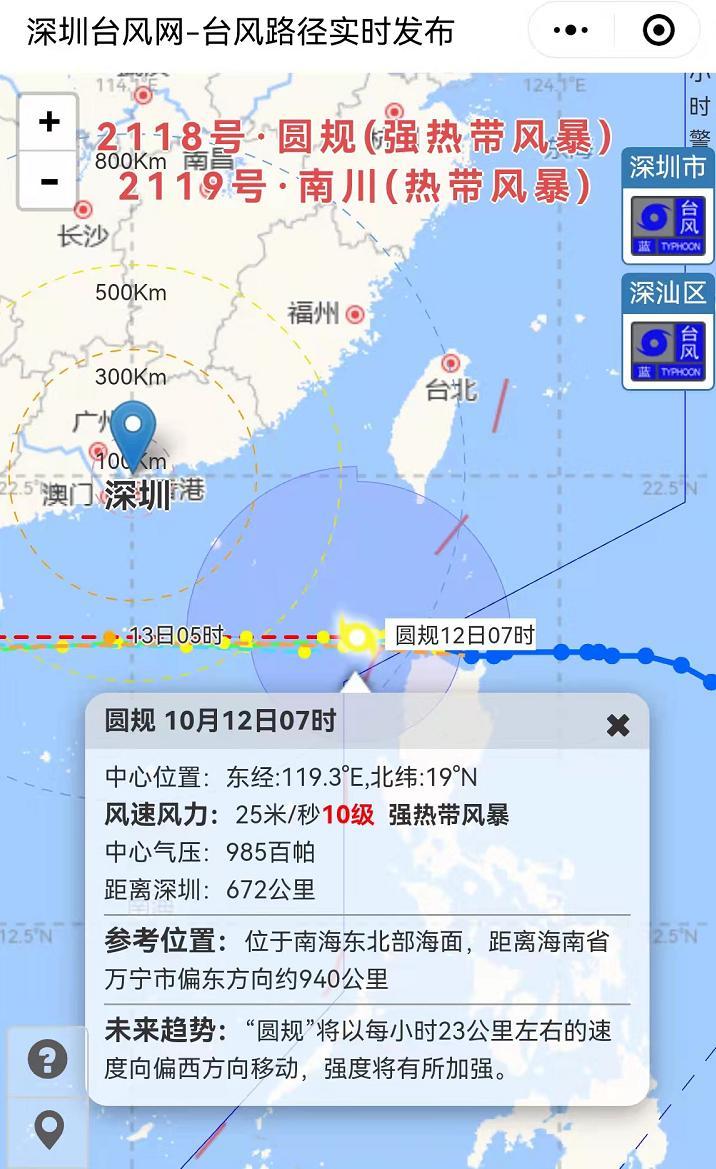Open the 深汕区 typhoon warning card
Image resolution: width=716 pixels, height=1169 pixels.
(x=668, y=331)
